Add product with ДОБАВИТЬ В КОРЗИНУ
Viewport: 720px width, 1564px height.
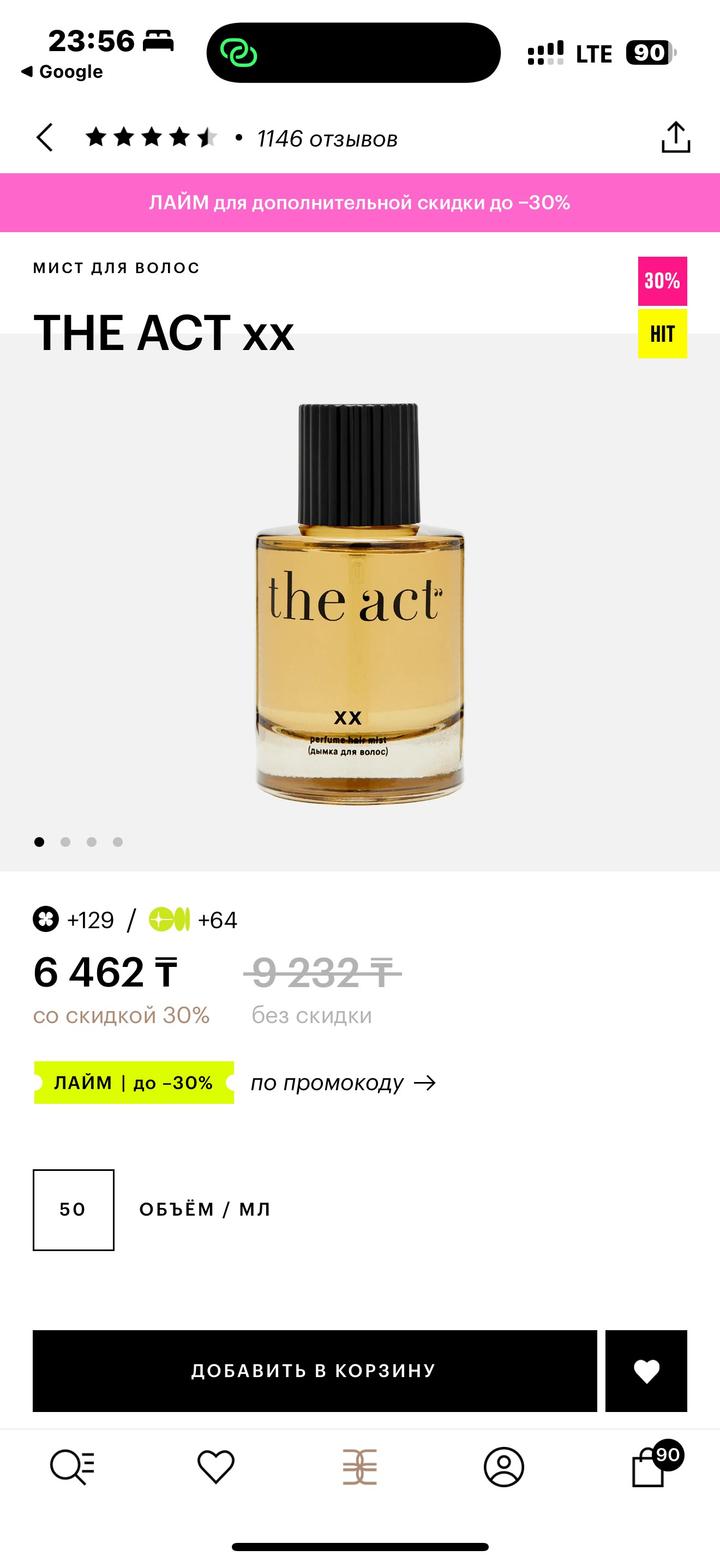tap(314, 1371)
